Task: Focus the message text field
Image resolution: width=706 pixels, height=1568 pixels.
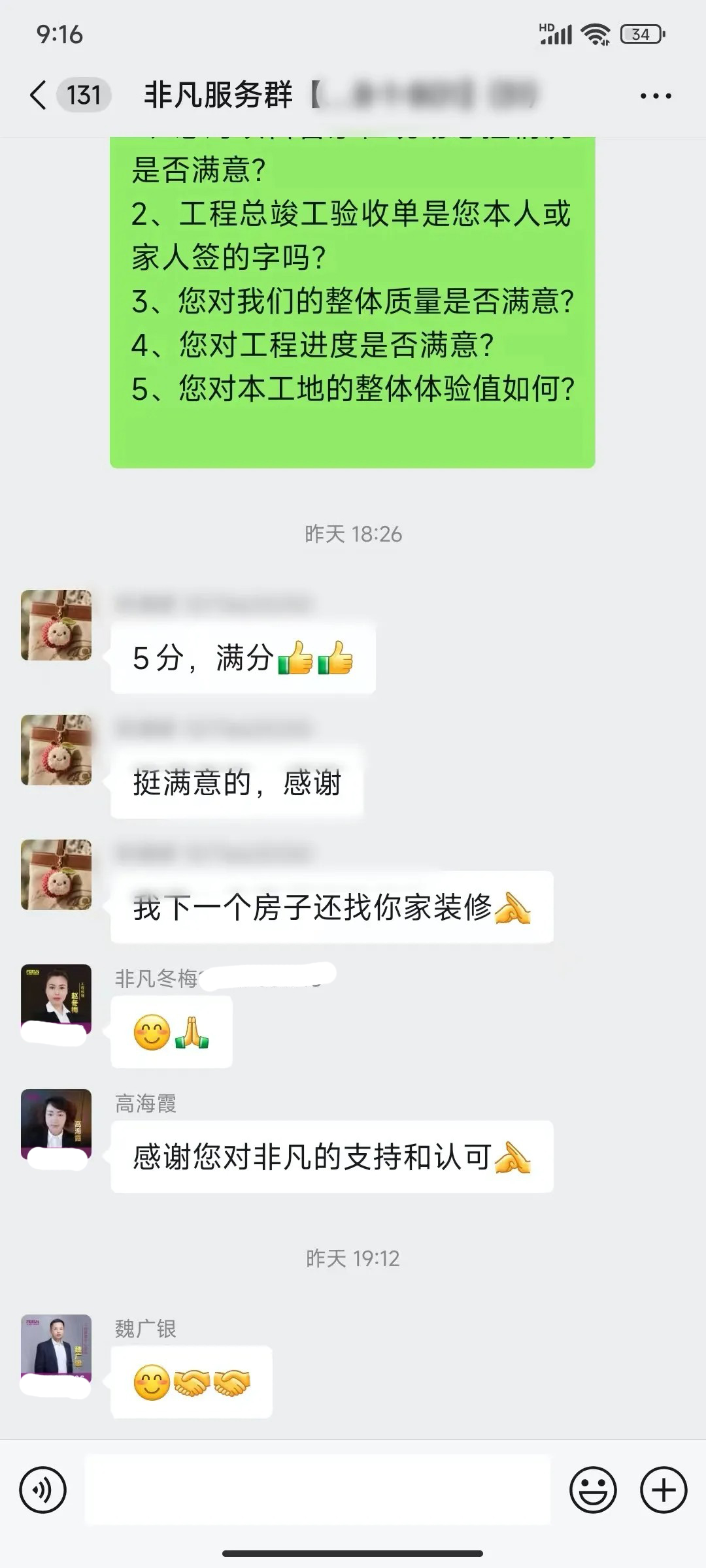Action: [x=318, y=1490]
